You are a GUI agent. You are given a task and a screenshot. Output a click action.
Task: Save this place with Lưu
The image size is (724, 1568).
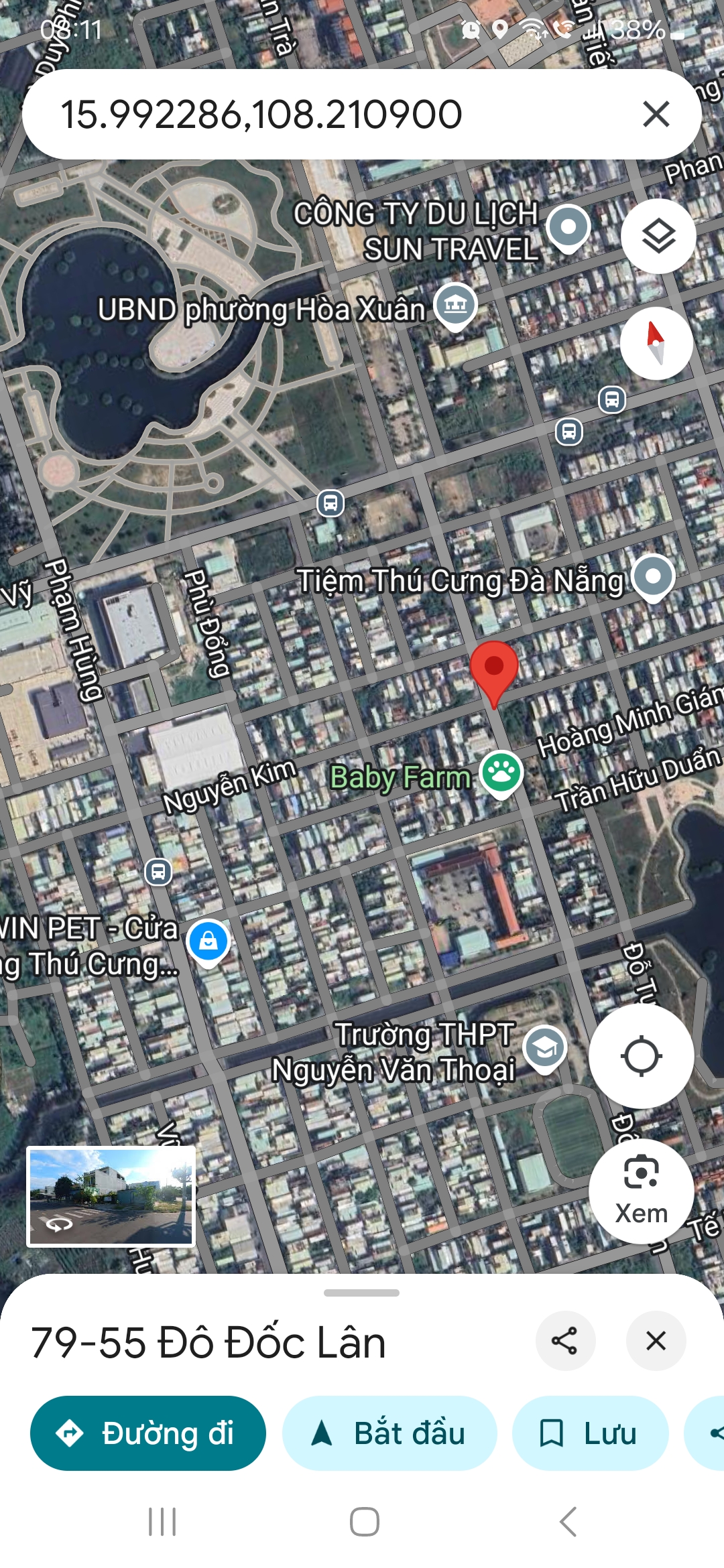(590, 1433)
